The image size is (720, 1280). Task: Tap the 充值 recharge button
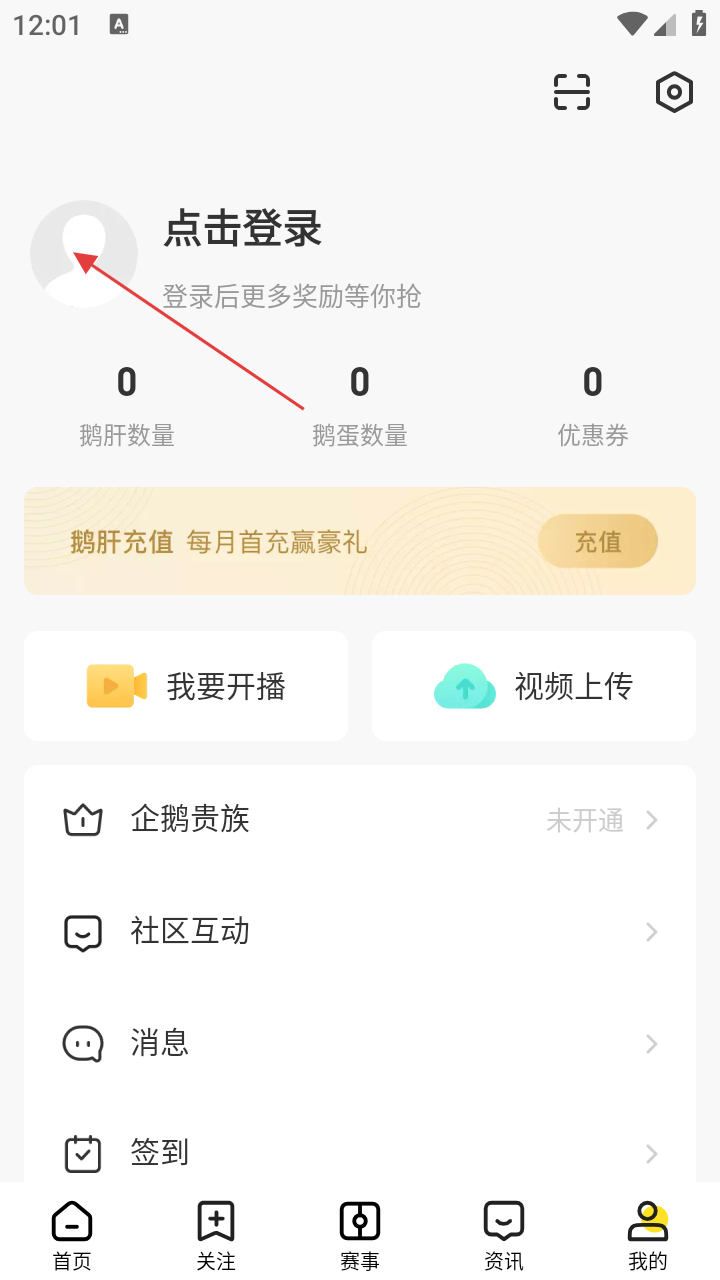[598, 542]
